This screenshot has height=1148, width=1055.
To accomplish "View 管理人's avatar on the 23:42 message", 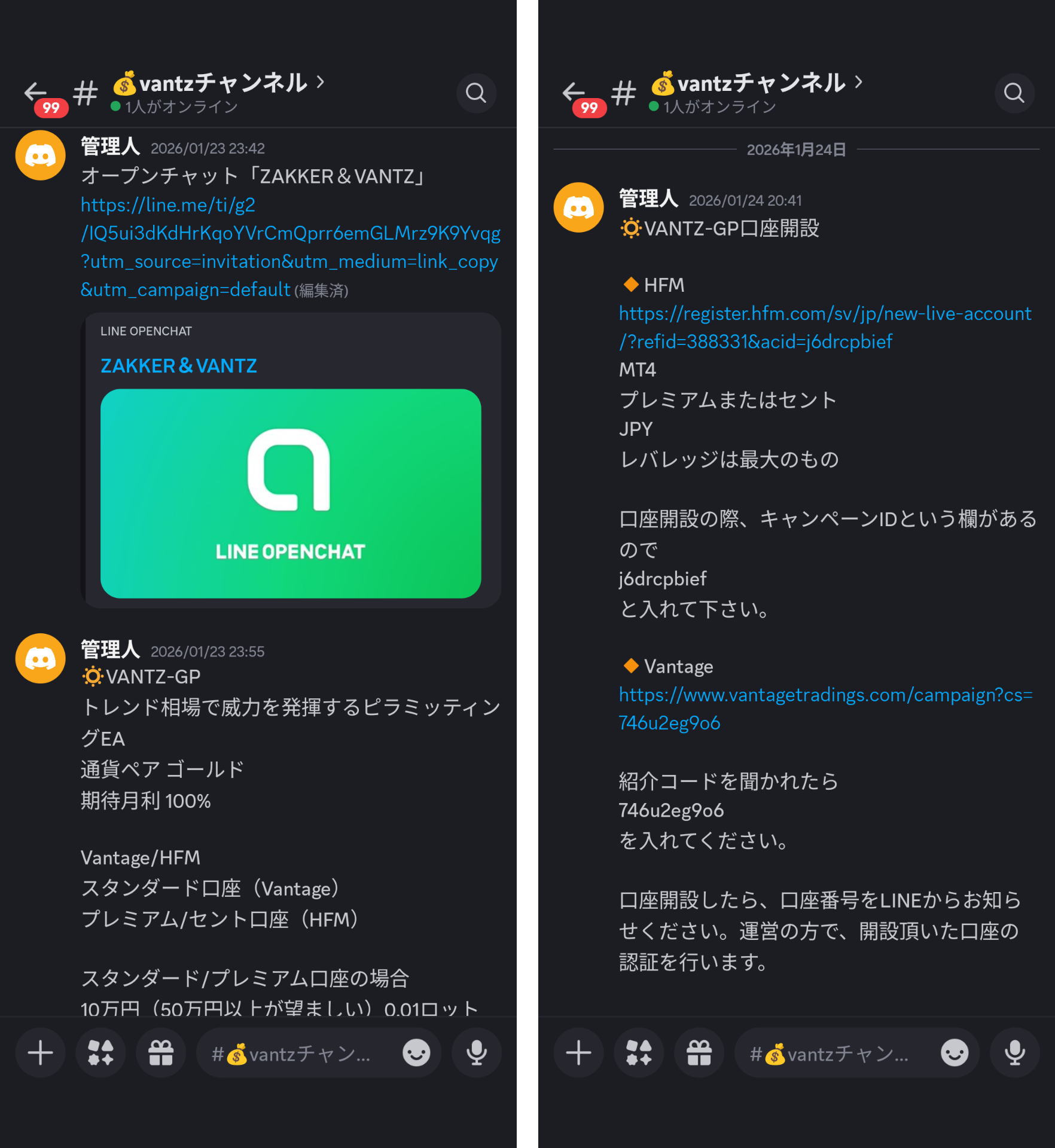I will pos(40,155).
